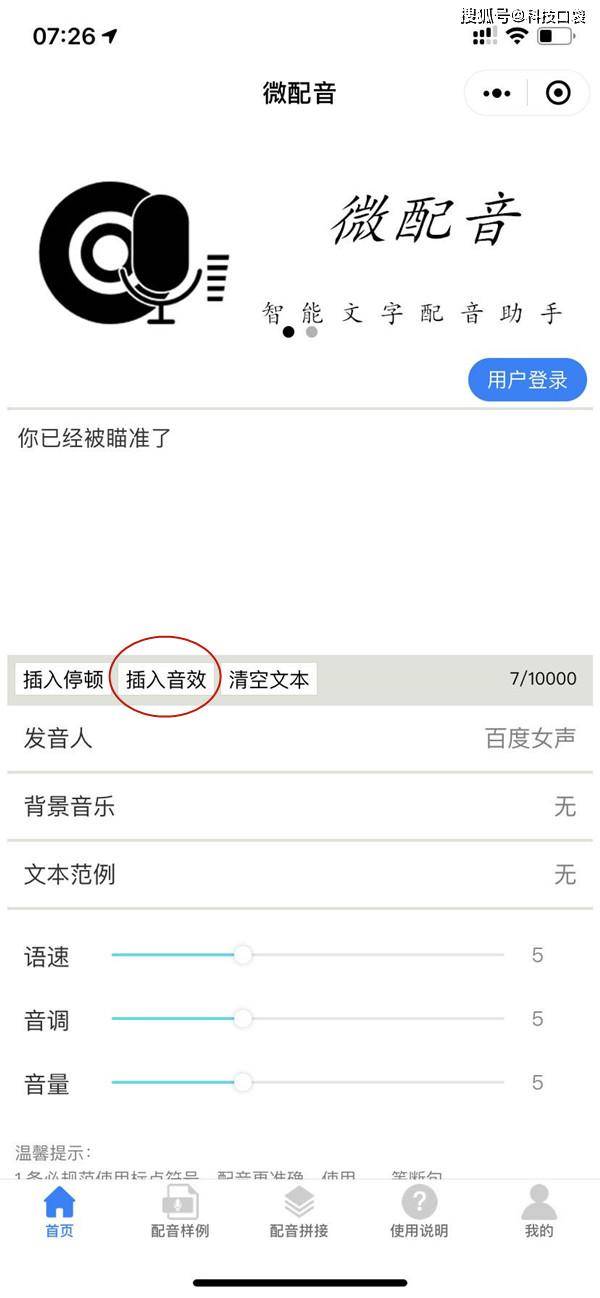
Task: Open the 发音人 voice selection row
Action: point(300,739)
